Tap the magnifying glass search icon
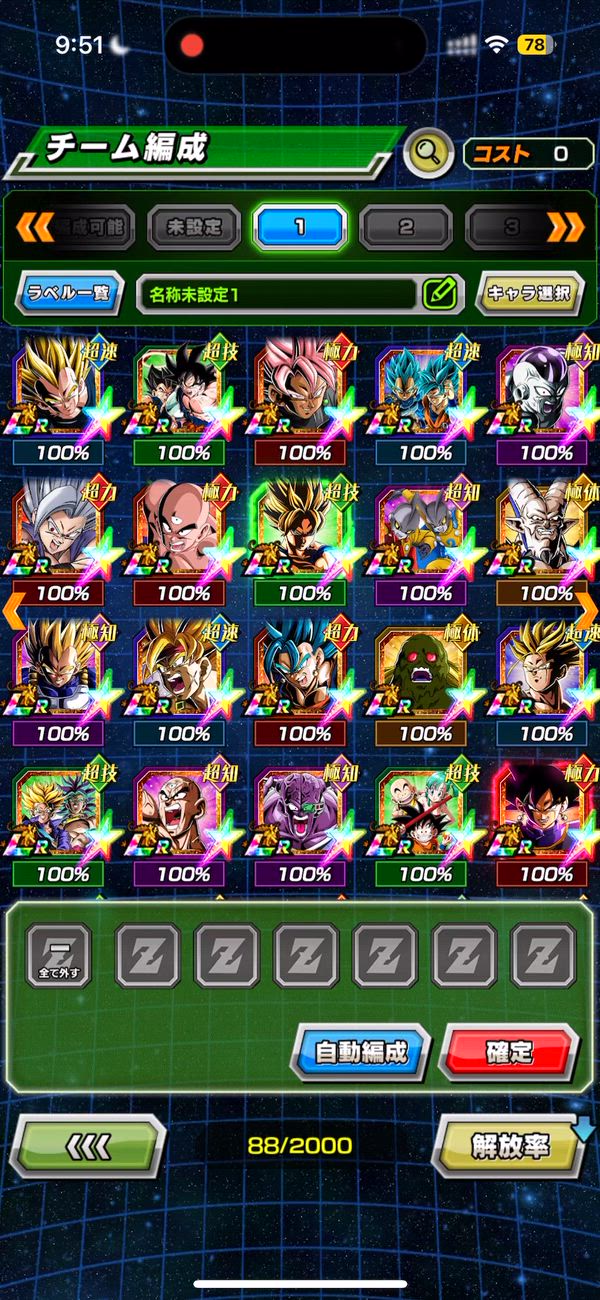The image size is (600, 1300). coord(428,153)
